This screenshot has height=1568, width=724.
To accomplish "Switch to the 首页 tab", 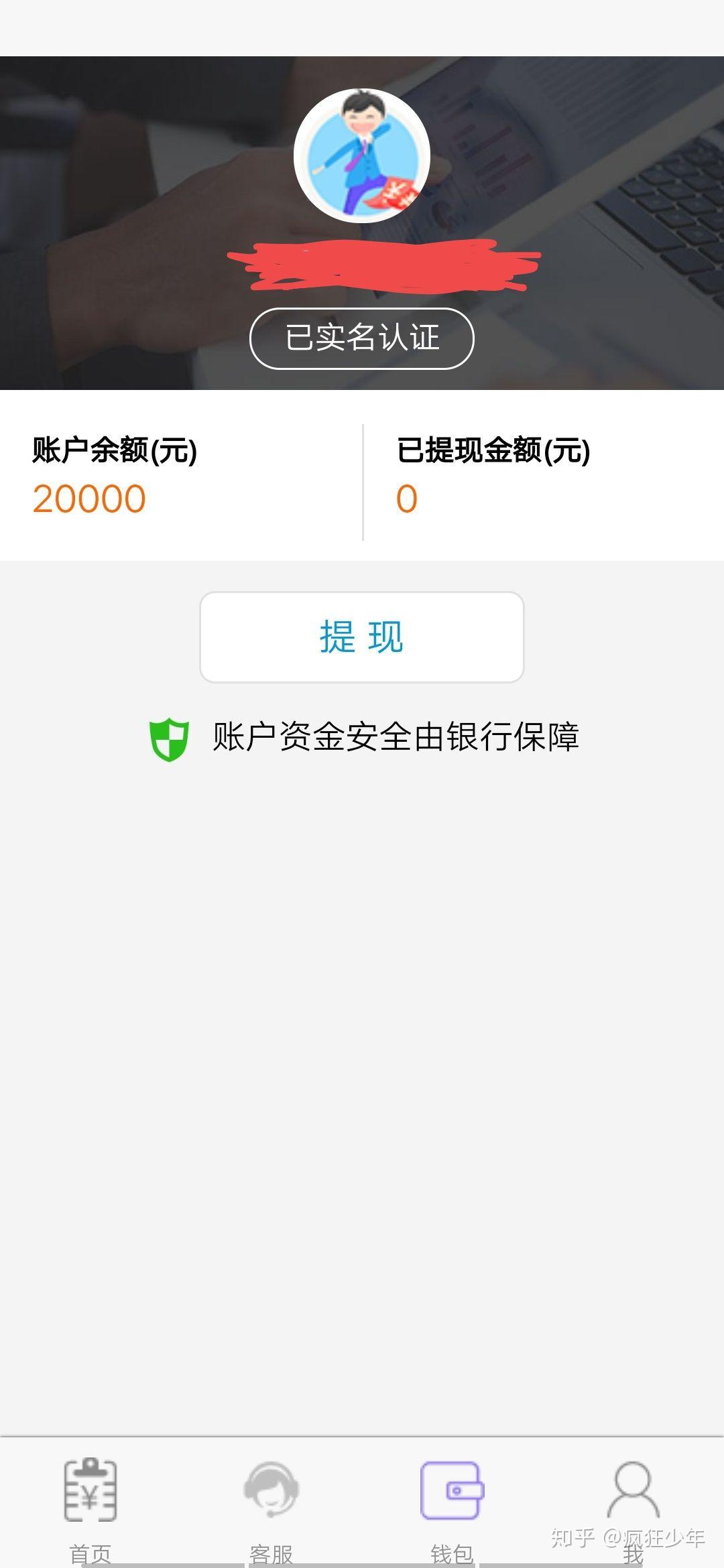I will 90,1503.
